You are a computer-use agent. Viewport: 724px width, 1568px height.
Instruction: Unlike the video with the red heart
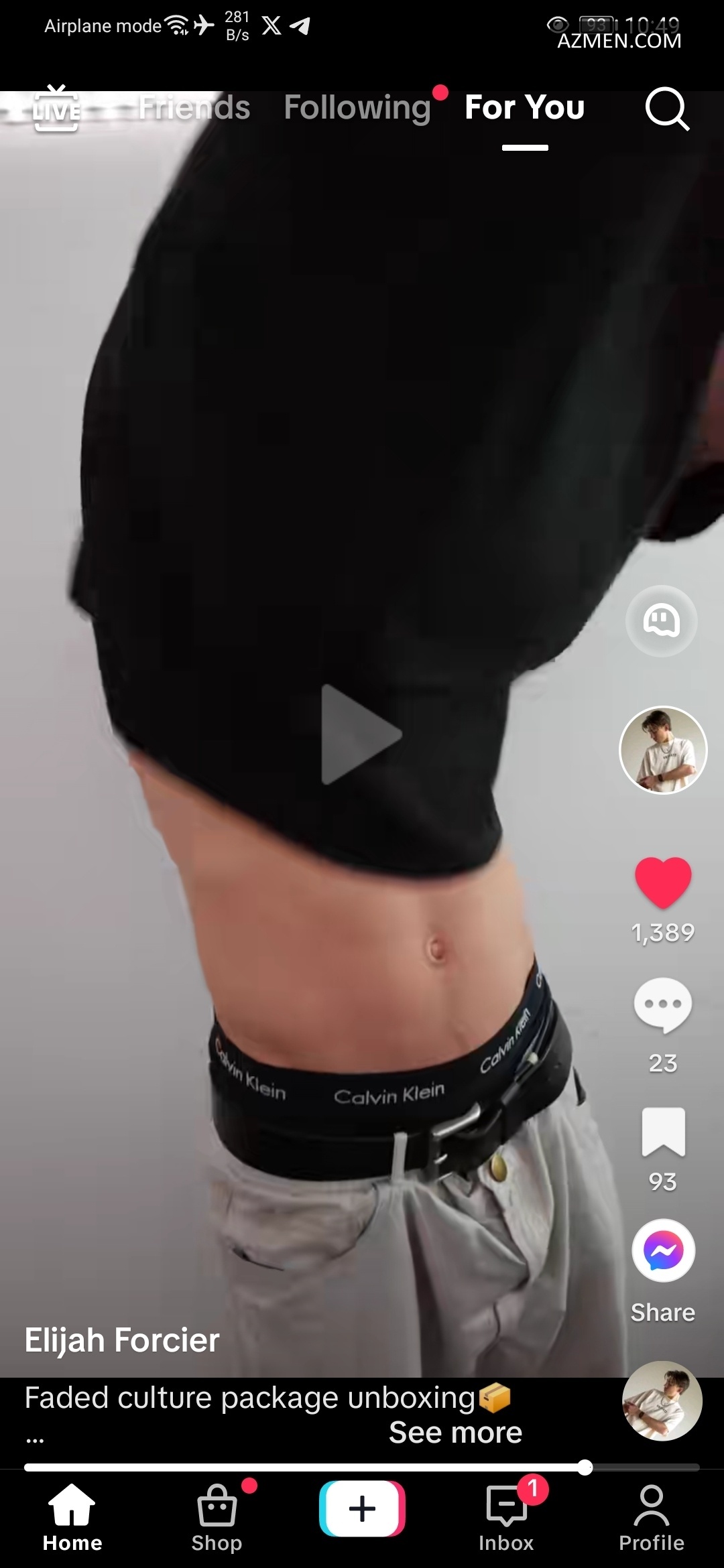pos(663,882)
